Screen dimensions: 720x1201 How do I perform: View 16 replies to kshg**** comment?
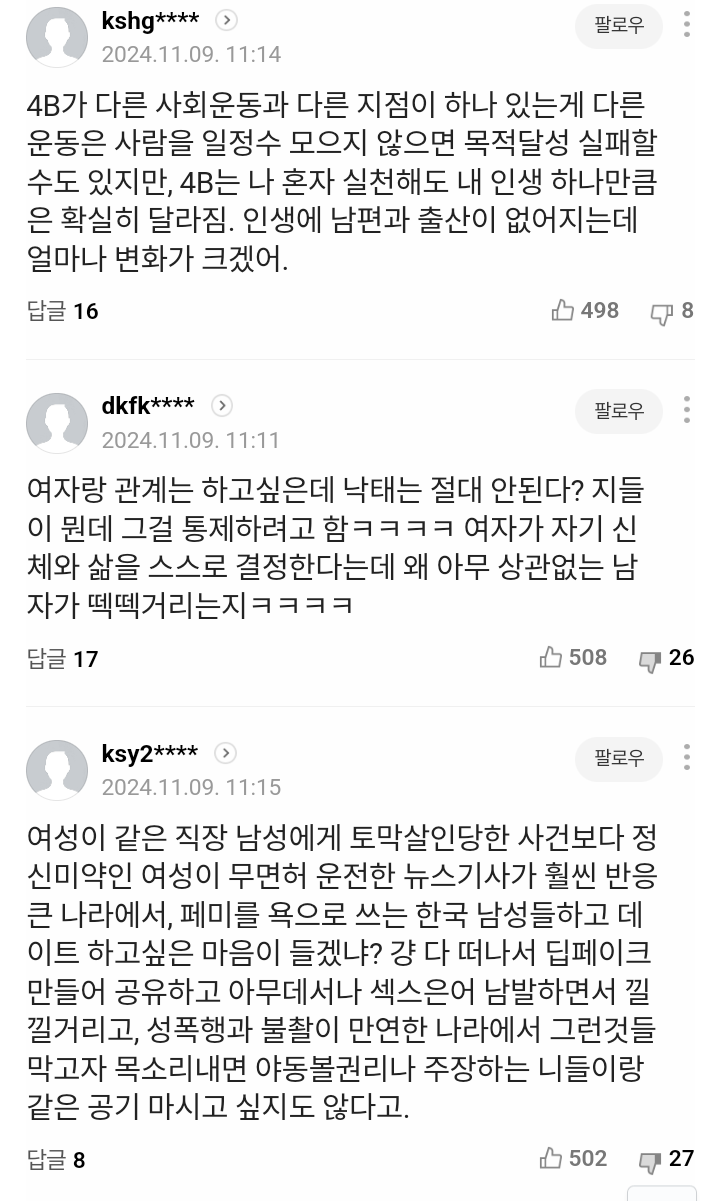[x=62, y=311]
